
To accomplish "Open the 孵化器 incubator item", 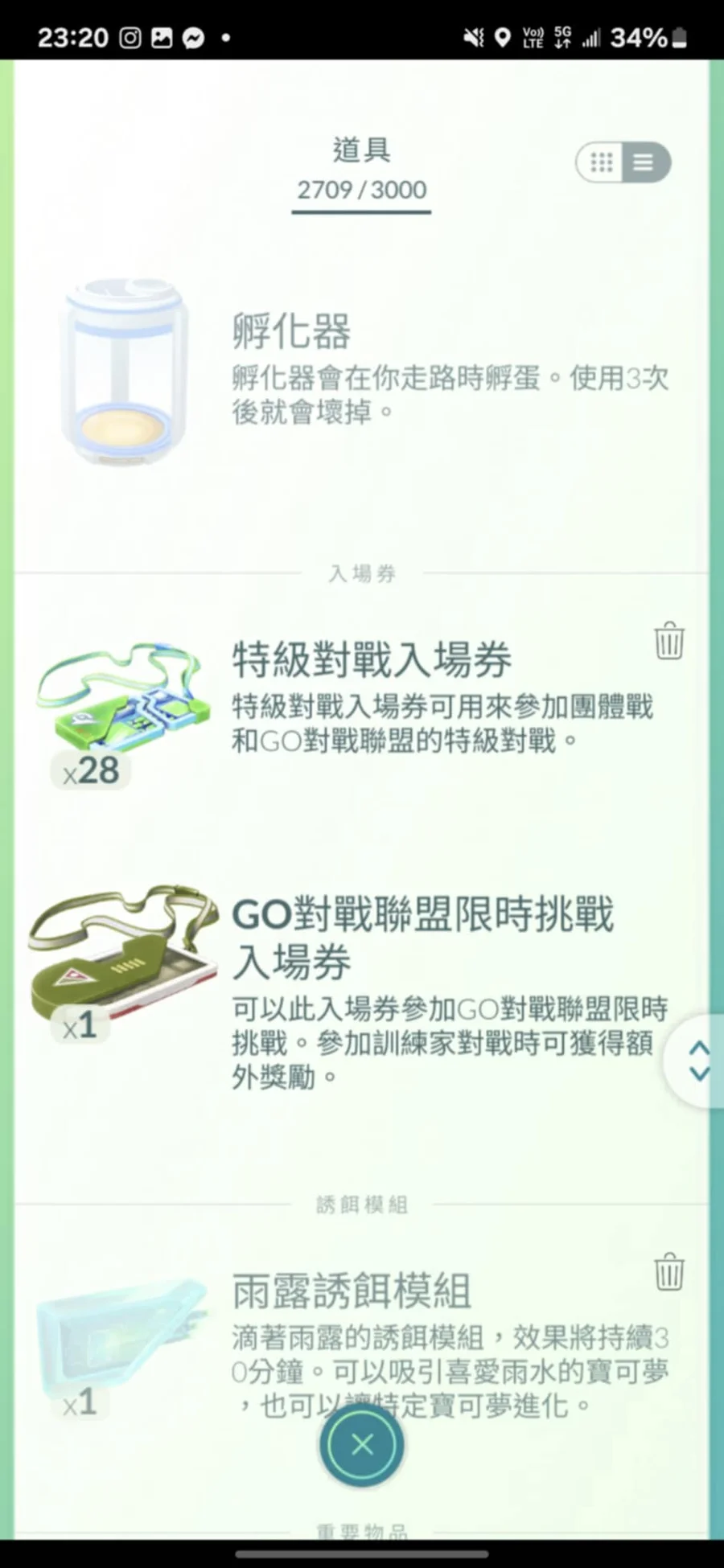I will [x=362, y=372].
